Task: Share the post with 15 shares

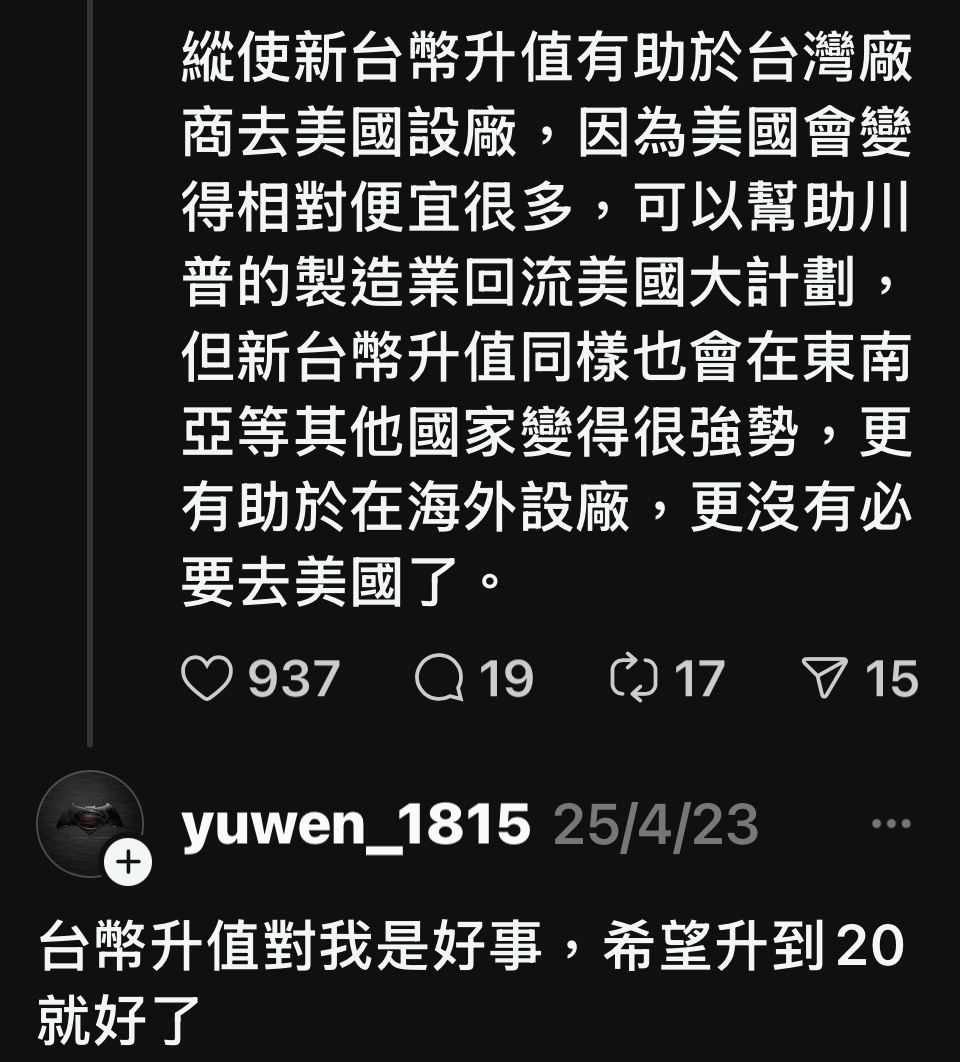Action: click(826, 679)
